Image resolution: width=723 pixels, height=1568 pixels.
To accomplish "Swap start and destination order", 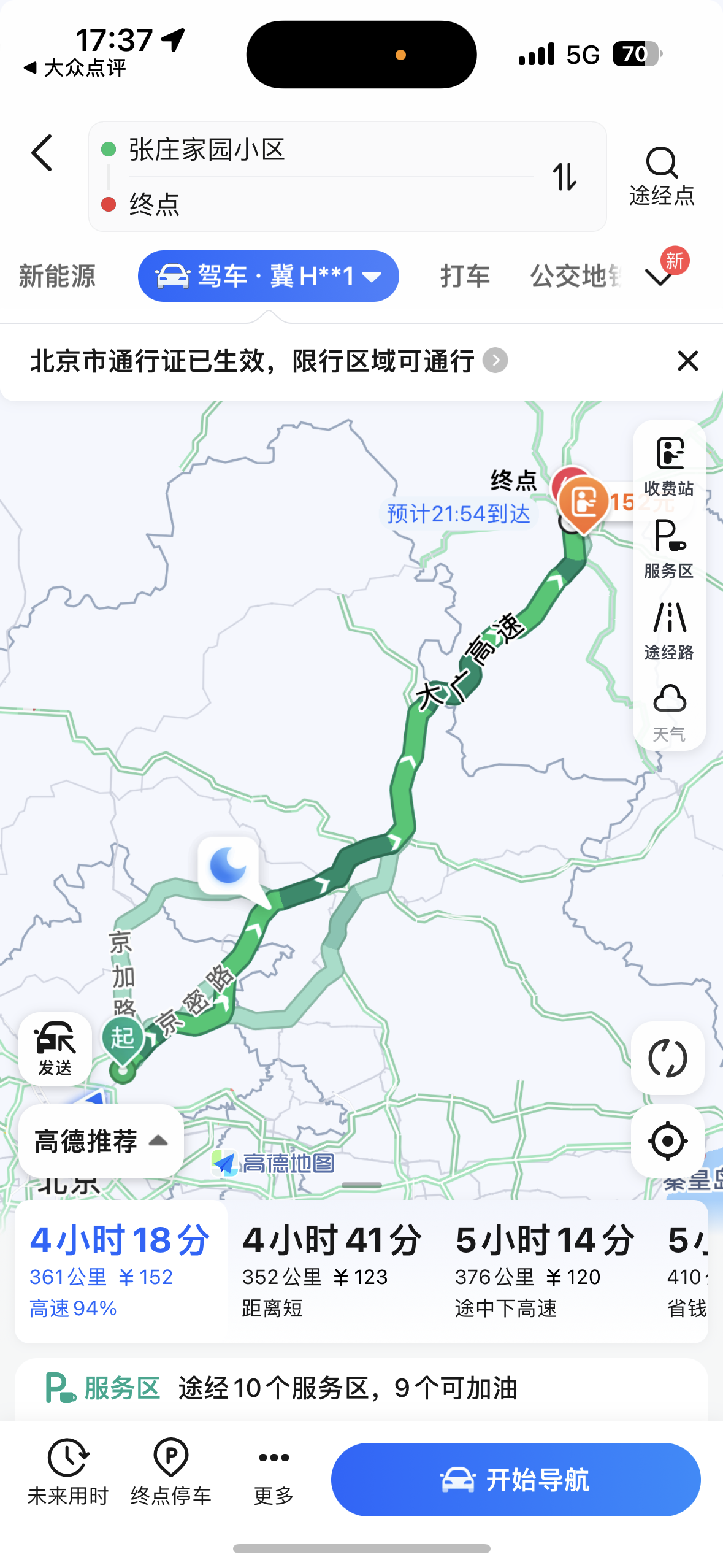I will pyautogui.click(x=565, y=177).
